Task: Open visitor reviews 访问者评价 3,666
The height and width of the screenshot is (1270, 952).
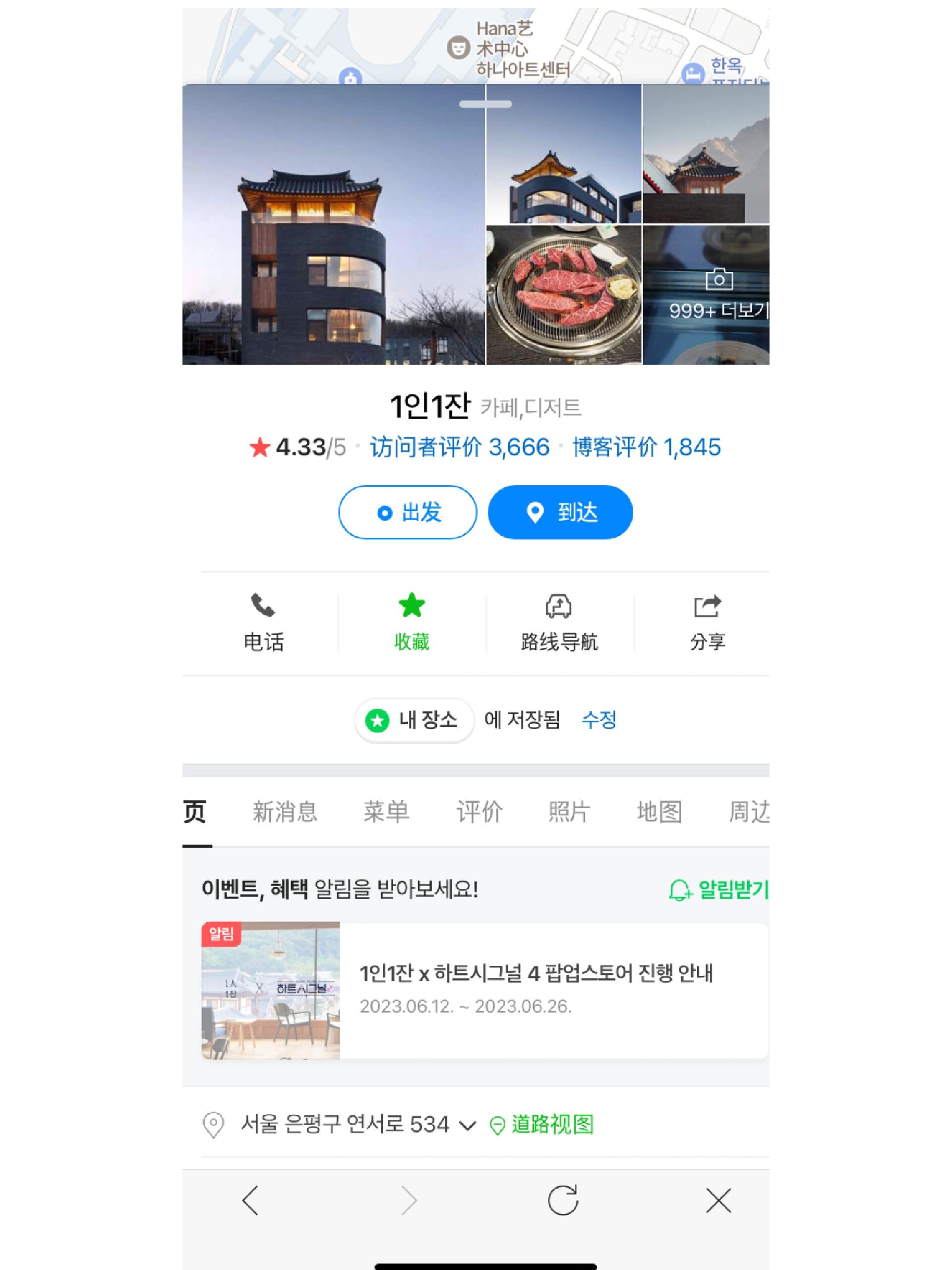Action: [459, 447]
